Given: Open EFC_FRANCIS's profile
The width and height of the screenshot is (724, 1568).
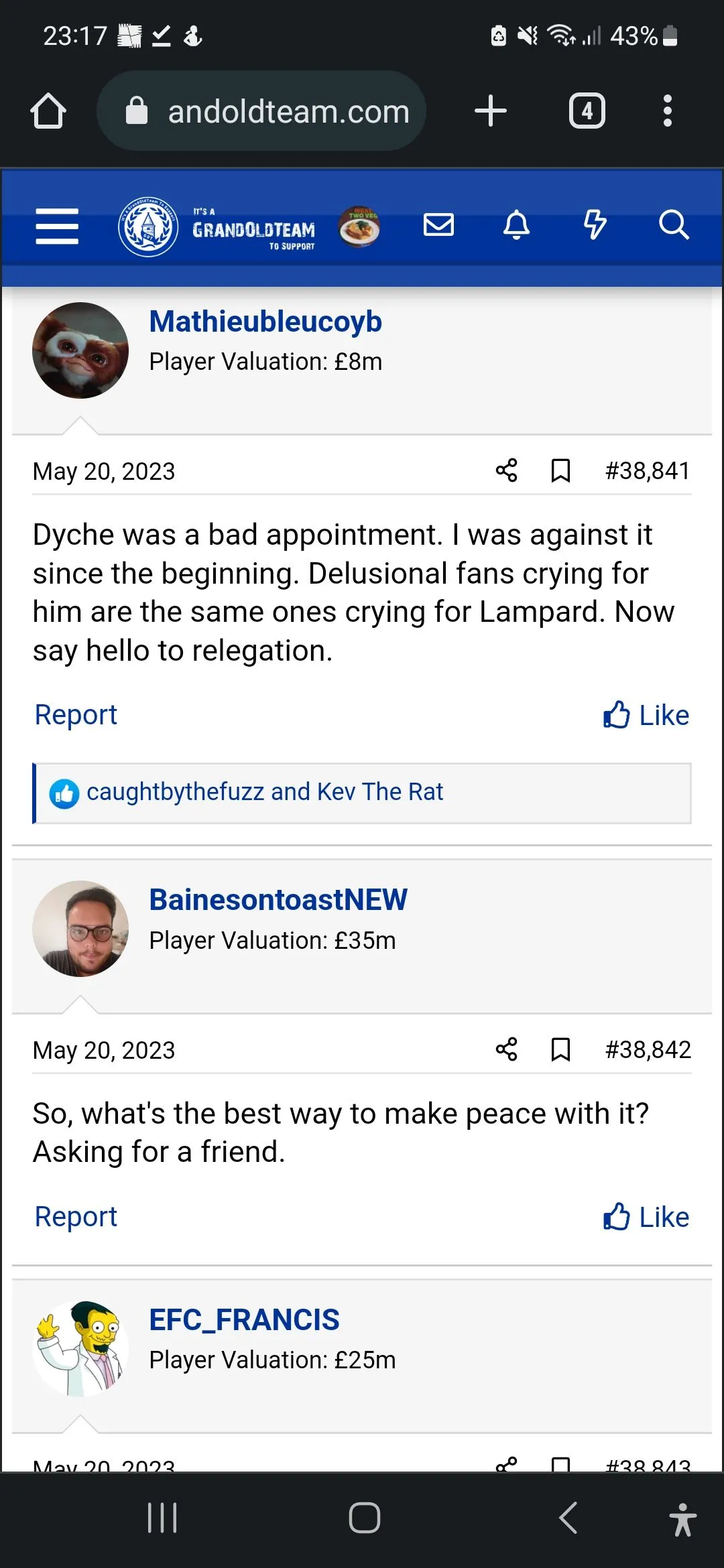Looking at the screenshot, I should [x=244, y=1320].
